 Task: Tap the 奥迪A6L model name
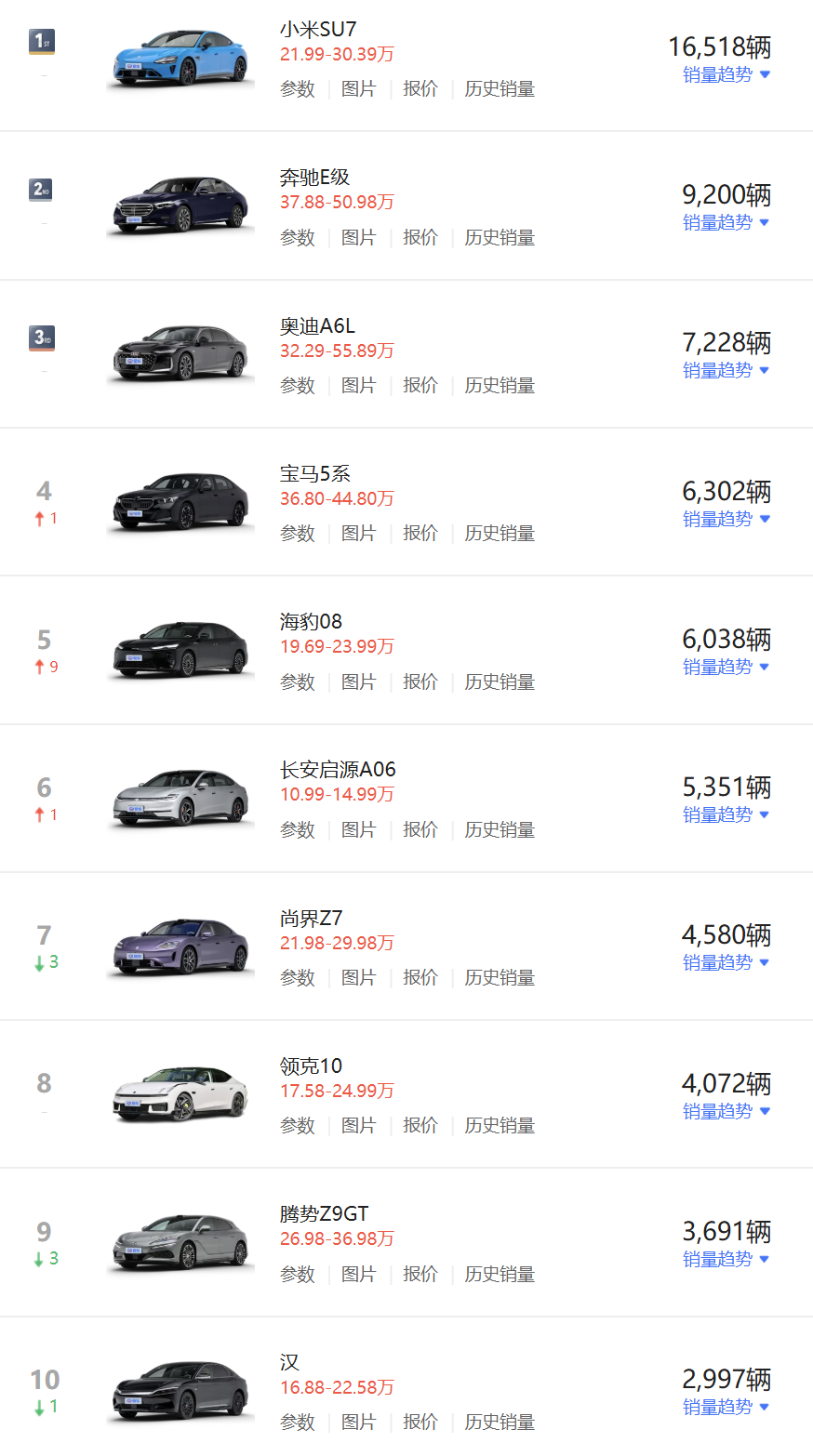[317, 326]
